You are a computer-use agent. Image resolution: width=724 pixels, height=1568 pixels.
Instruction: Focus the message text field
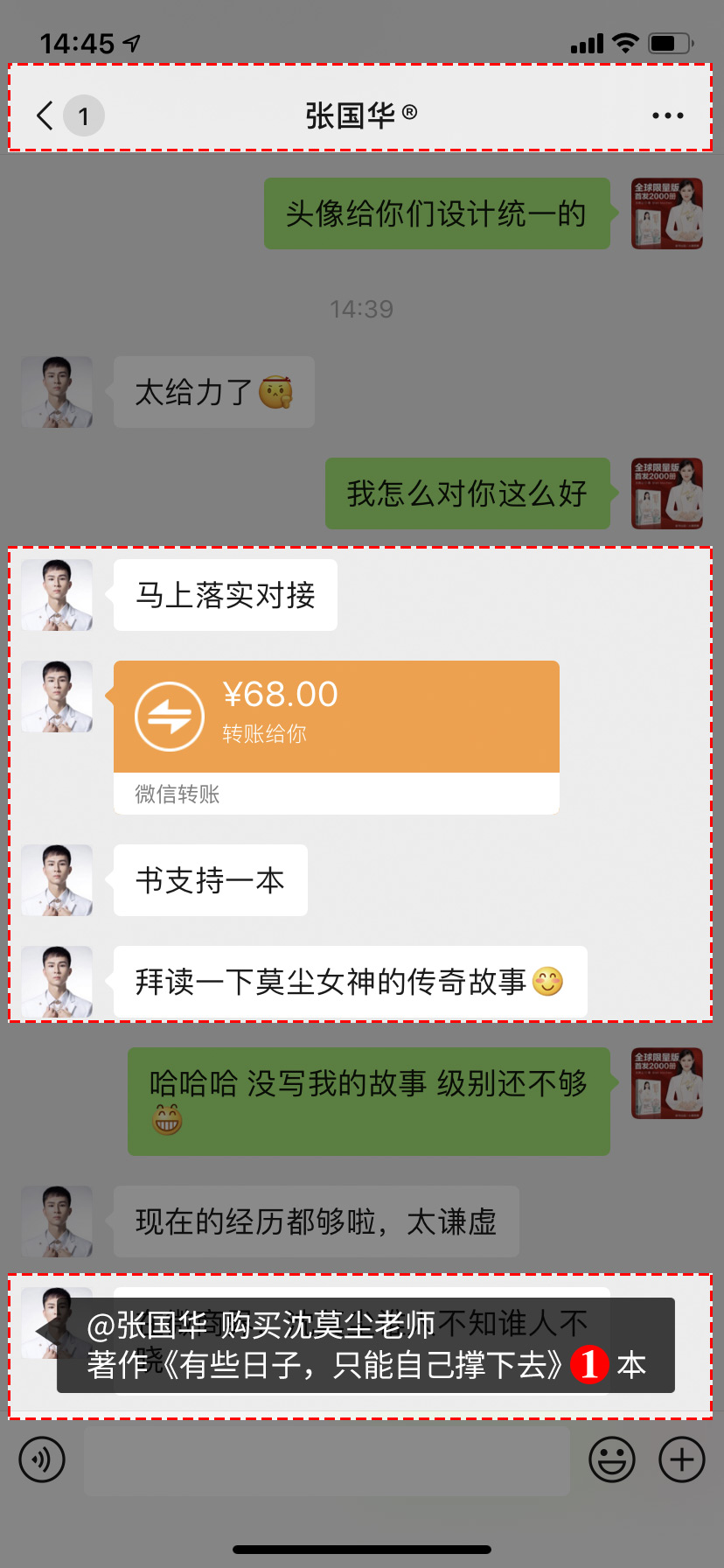coord(326,1459)
